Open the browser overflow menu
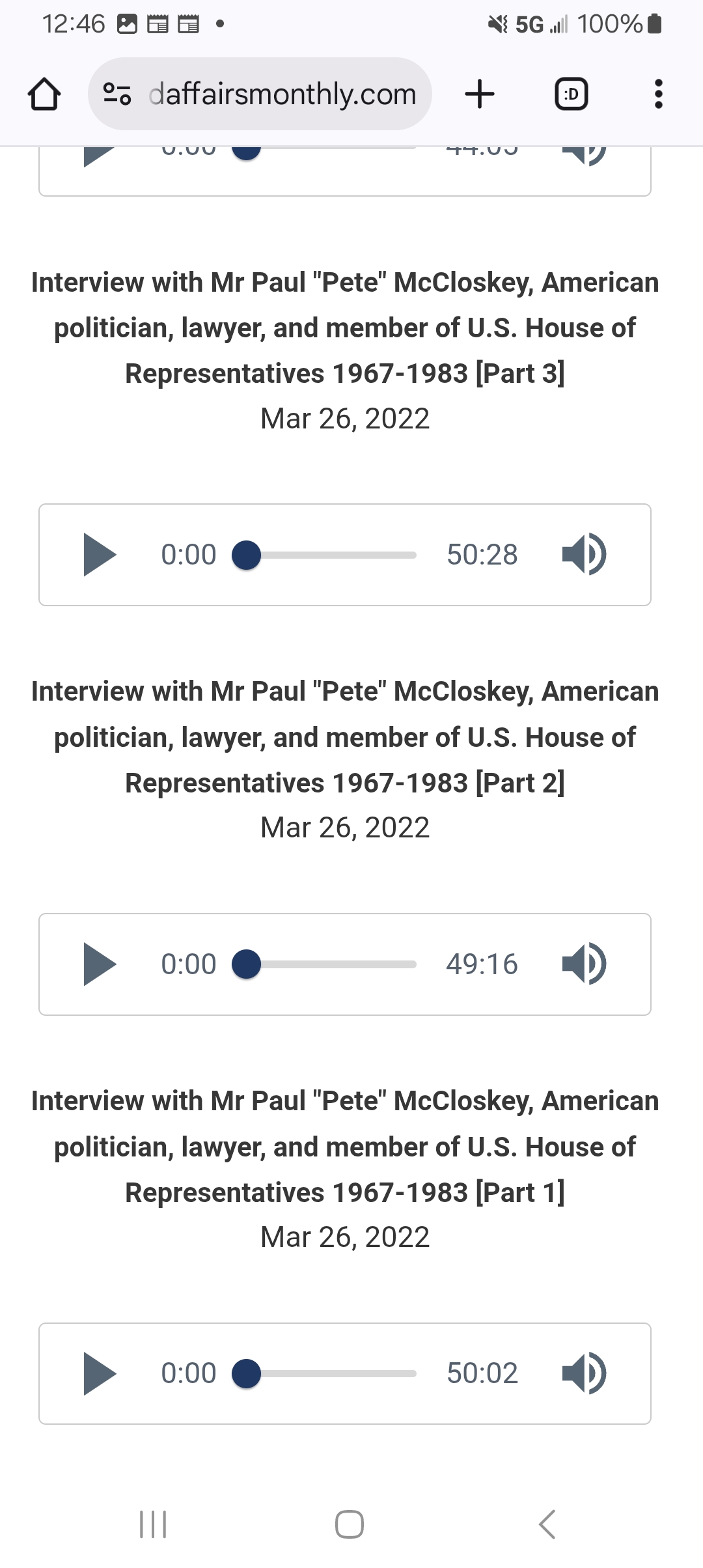703x1568 pixels. click(x=658, y=94)
